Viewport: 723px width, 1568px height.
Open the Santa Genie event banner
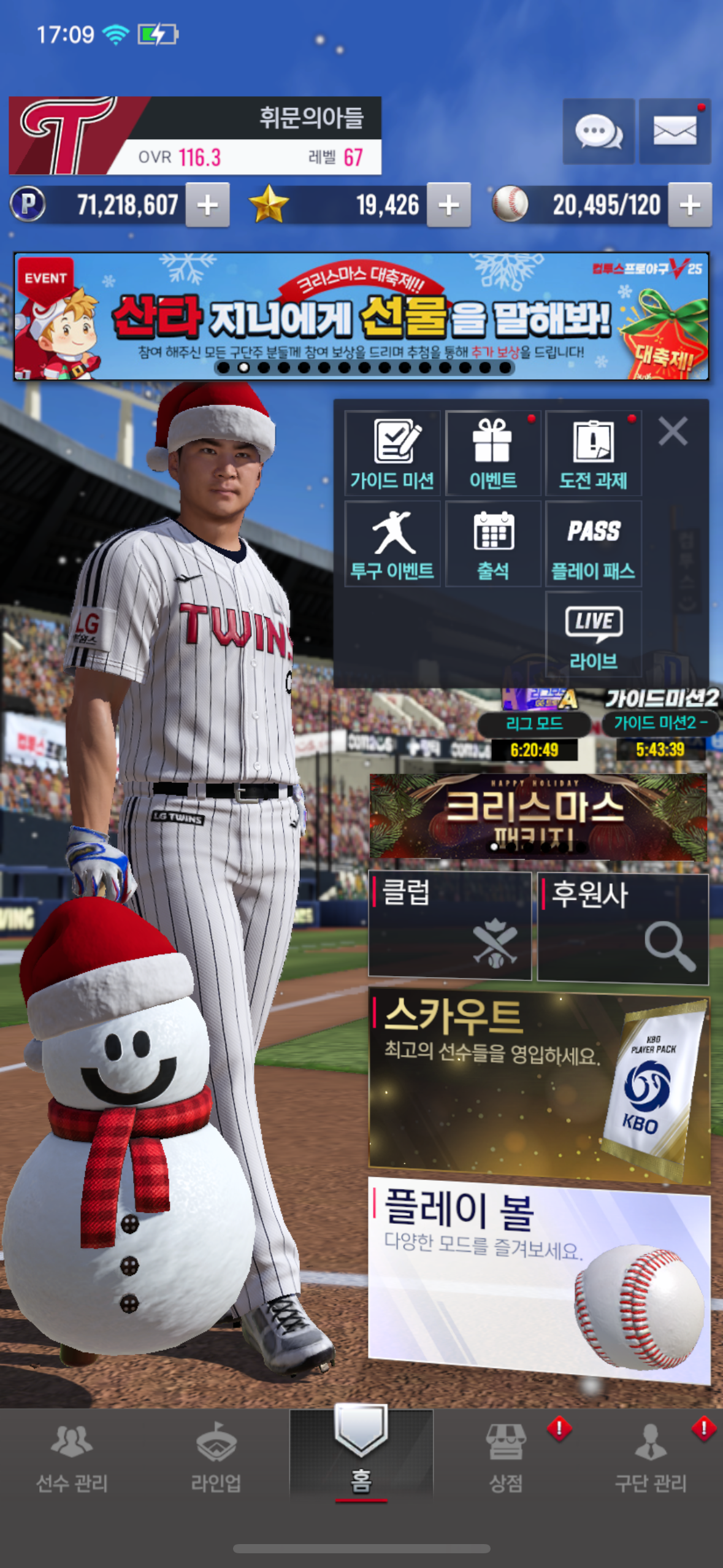click(361, 316)
